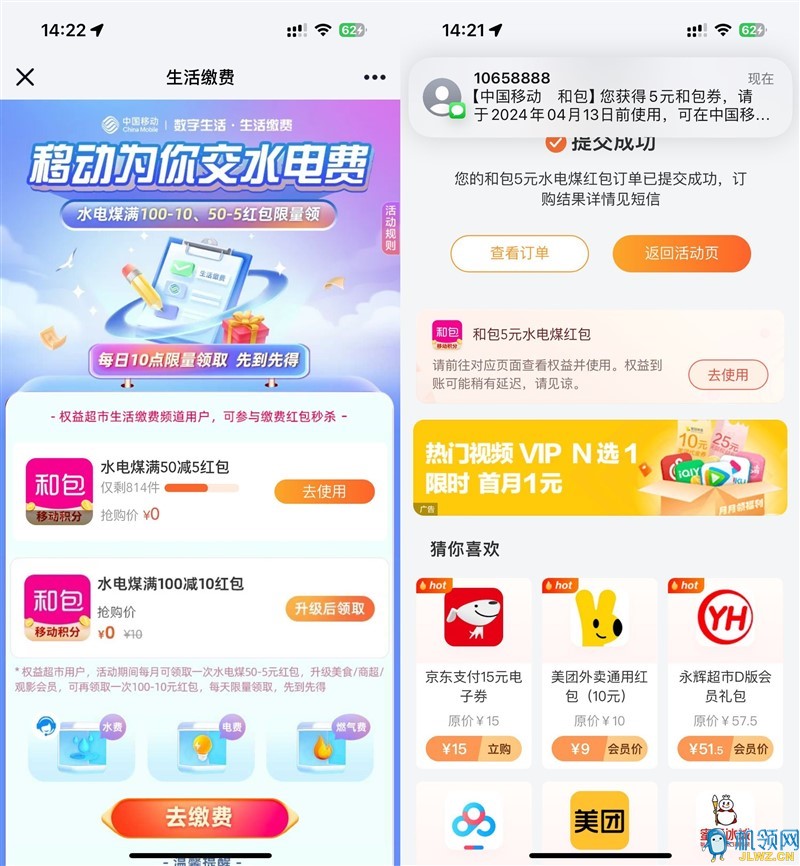Tap 去使用 on the 和包5元水电煤红包 card

coord(727,374)
